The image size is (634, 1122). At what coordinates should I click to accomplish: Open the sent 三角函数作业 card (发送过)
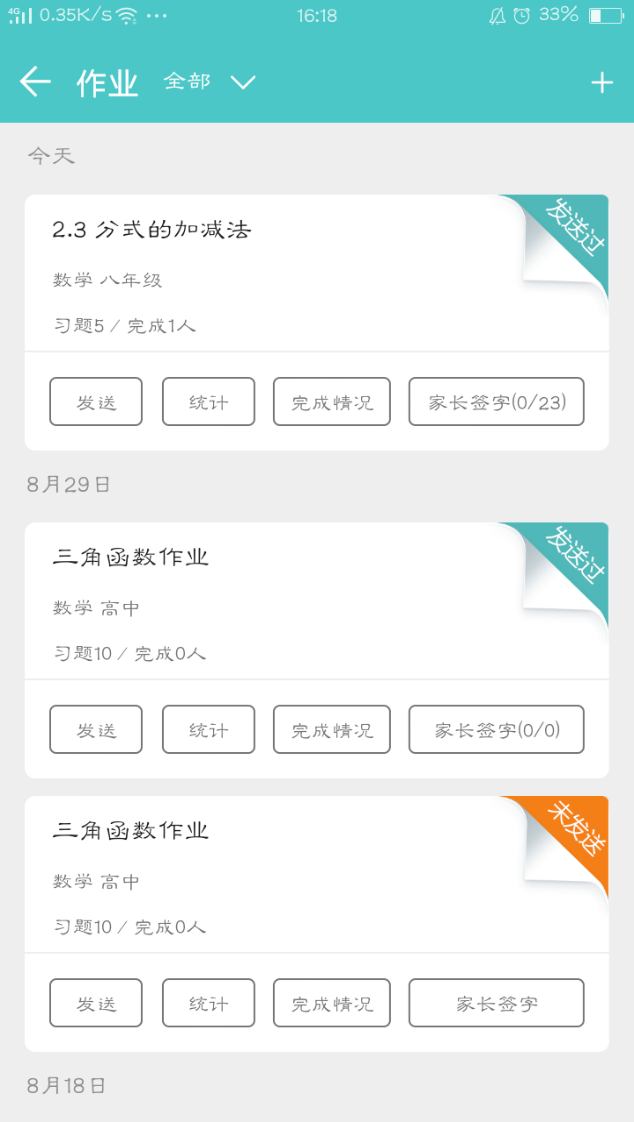[316, 601]
